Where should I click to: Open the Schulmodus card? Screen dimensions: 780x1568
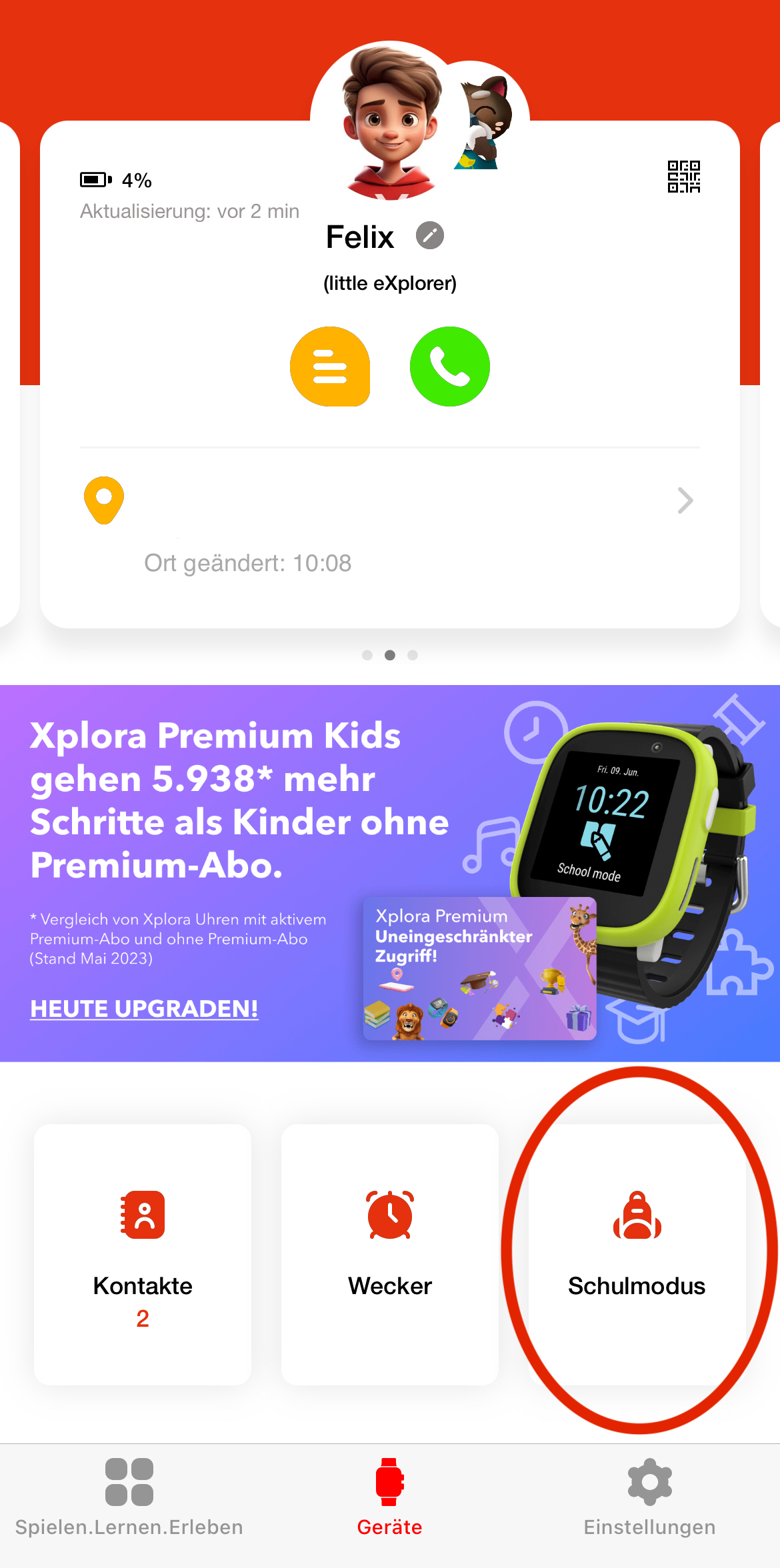[637, 1254]
